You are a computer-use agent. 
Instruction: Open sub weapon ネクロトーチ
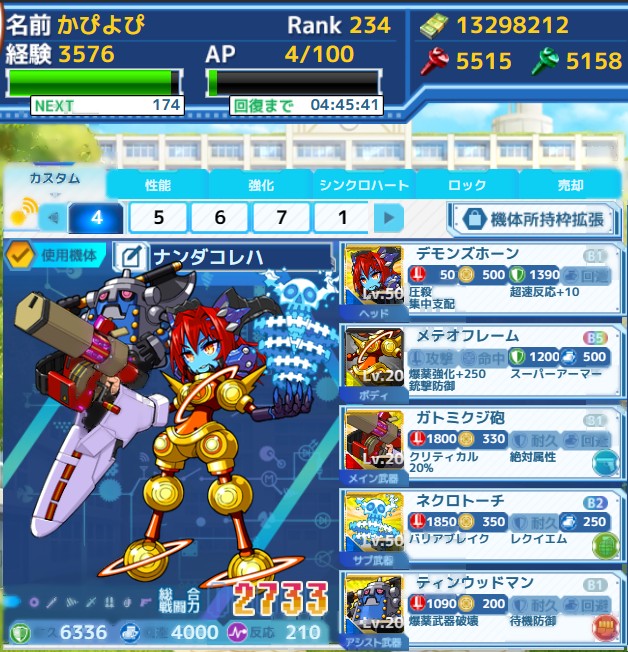pyautogui.click(x=484, y=529)
